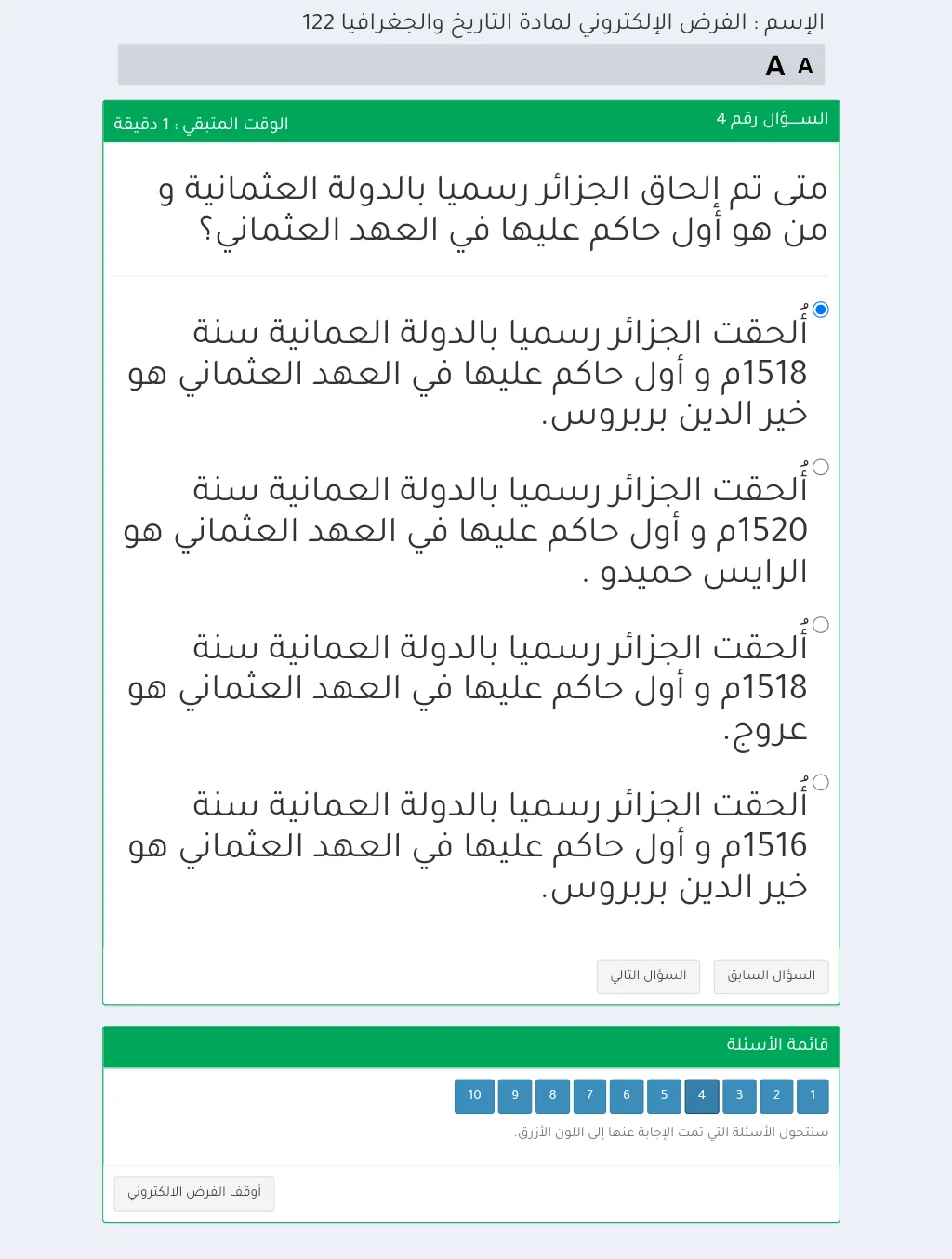This screenshot has height=1259, width=952.
Task: Go to question 7
Action: (589, 1095)
